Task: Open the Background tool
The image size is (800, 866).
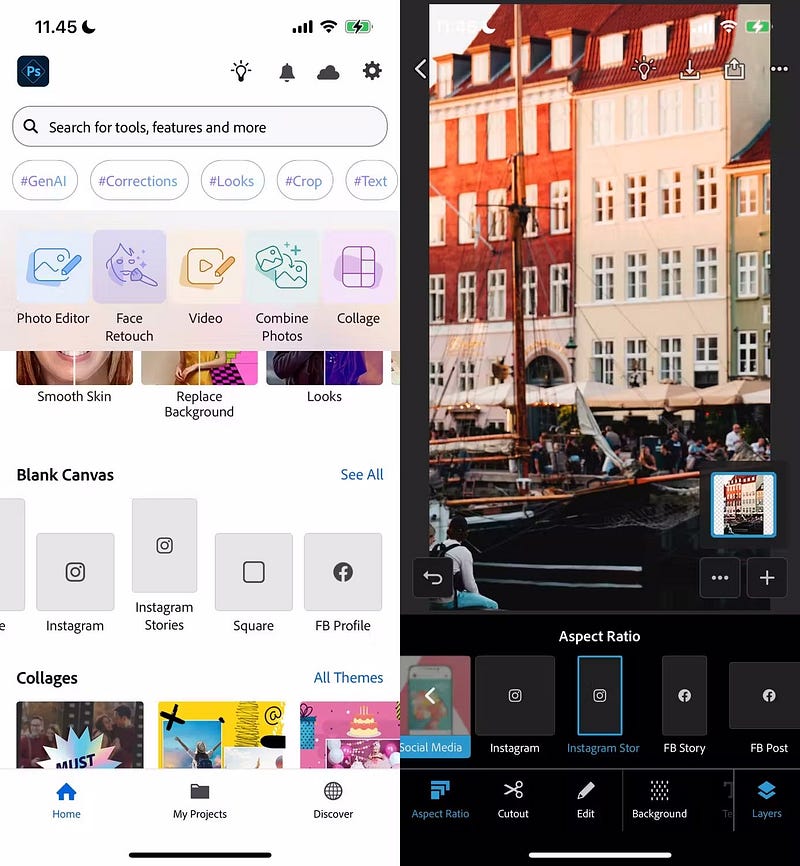Action: pyautogui.click(x=659, y=799)
